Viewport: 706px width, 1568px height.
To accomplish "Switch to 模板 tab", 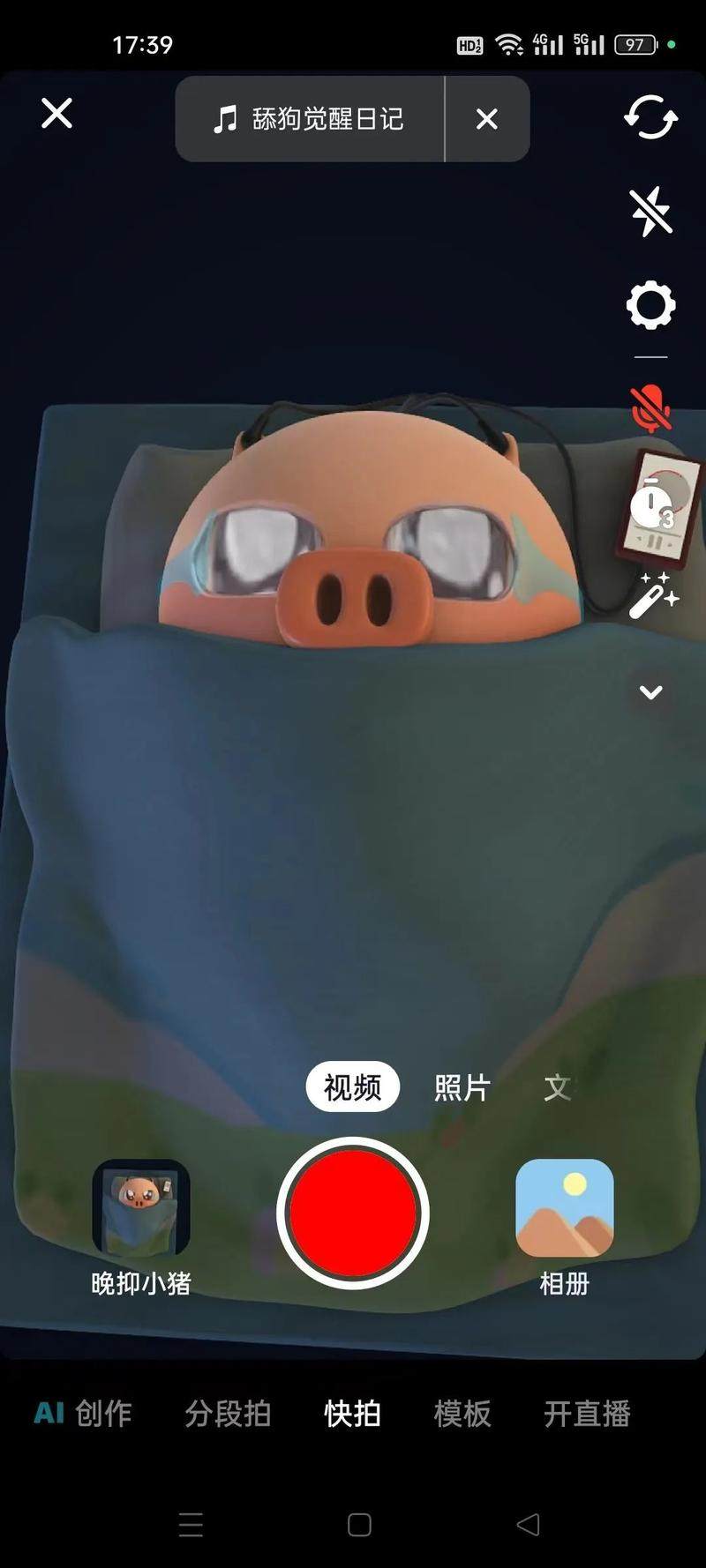I will click(x=462, y=1414).
